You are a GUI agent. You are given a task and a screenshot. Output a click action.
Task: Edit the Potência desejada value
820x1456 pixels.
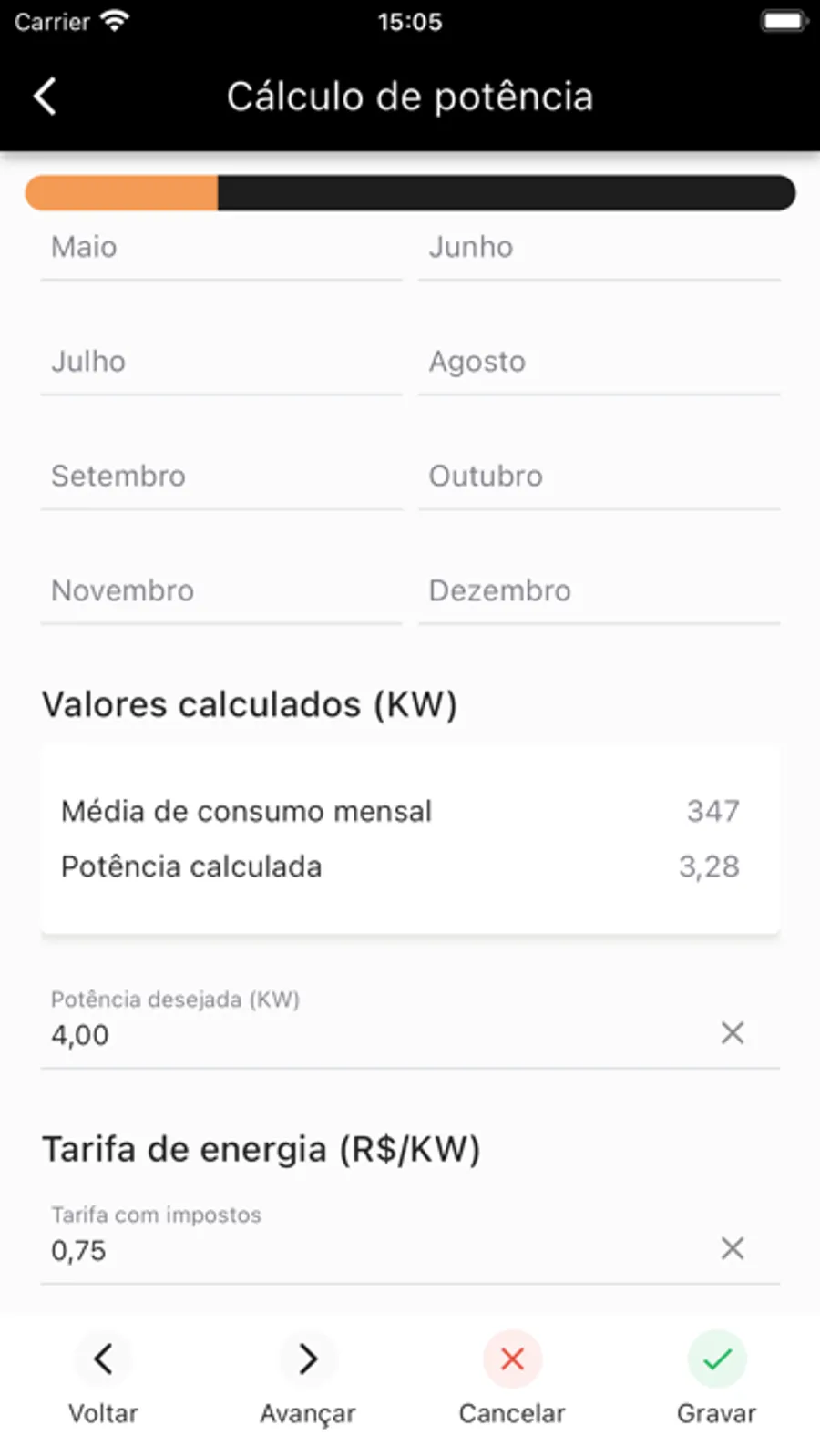[x=364, y=1035]
